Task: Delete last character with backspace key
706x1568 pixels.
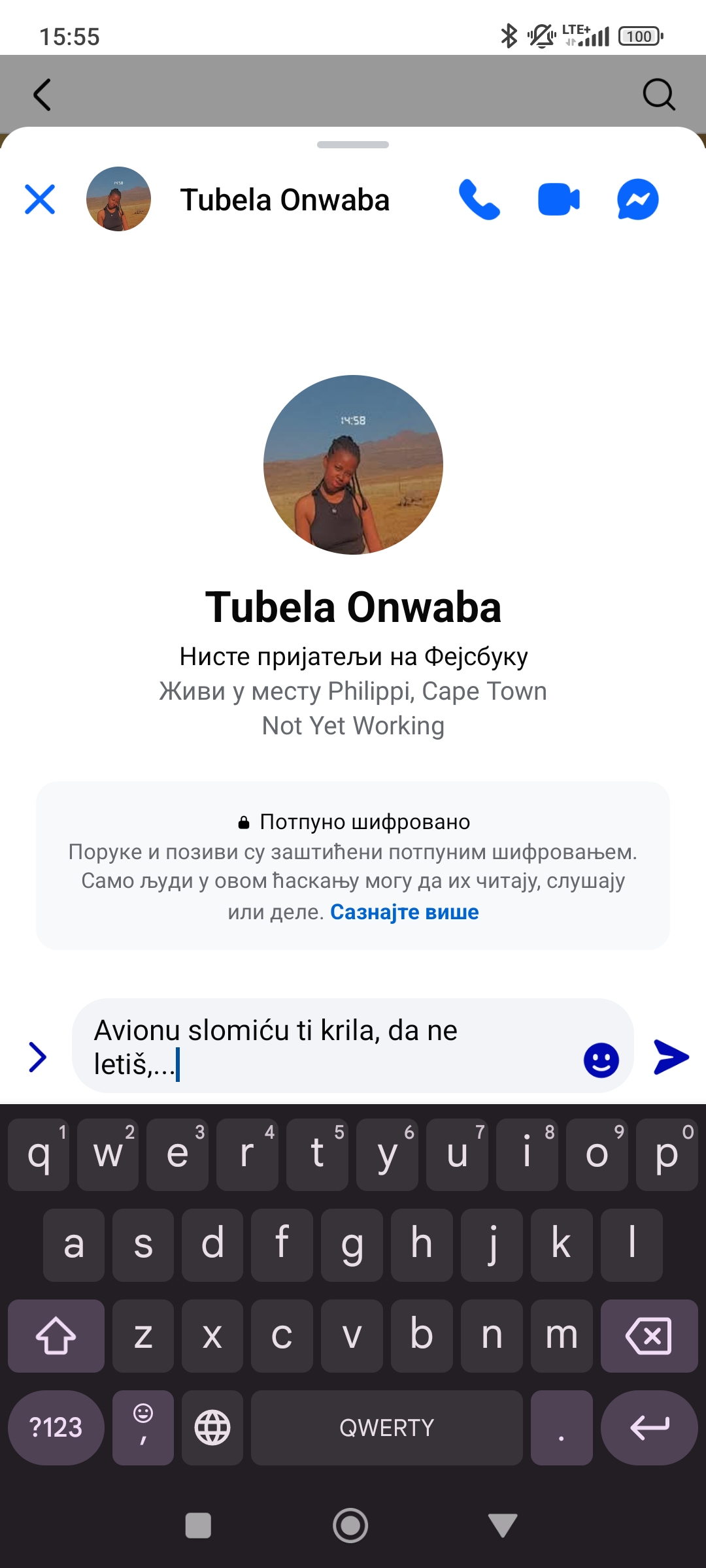Action: point(648,1335)
